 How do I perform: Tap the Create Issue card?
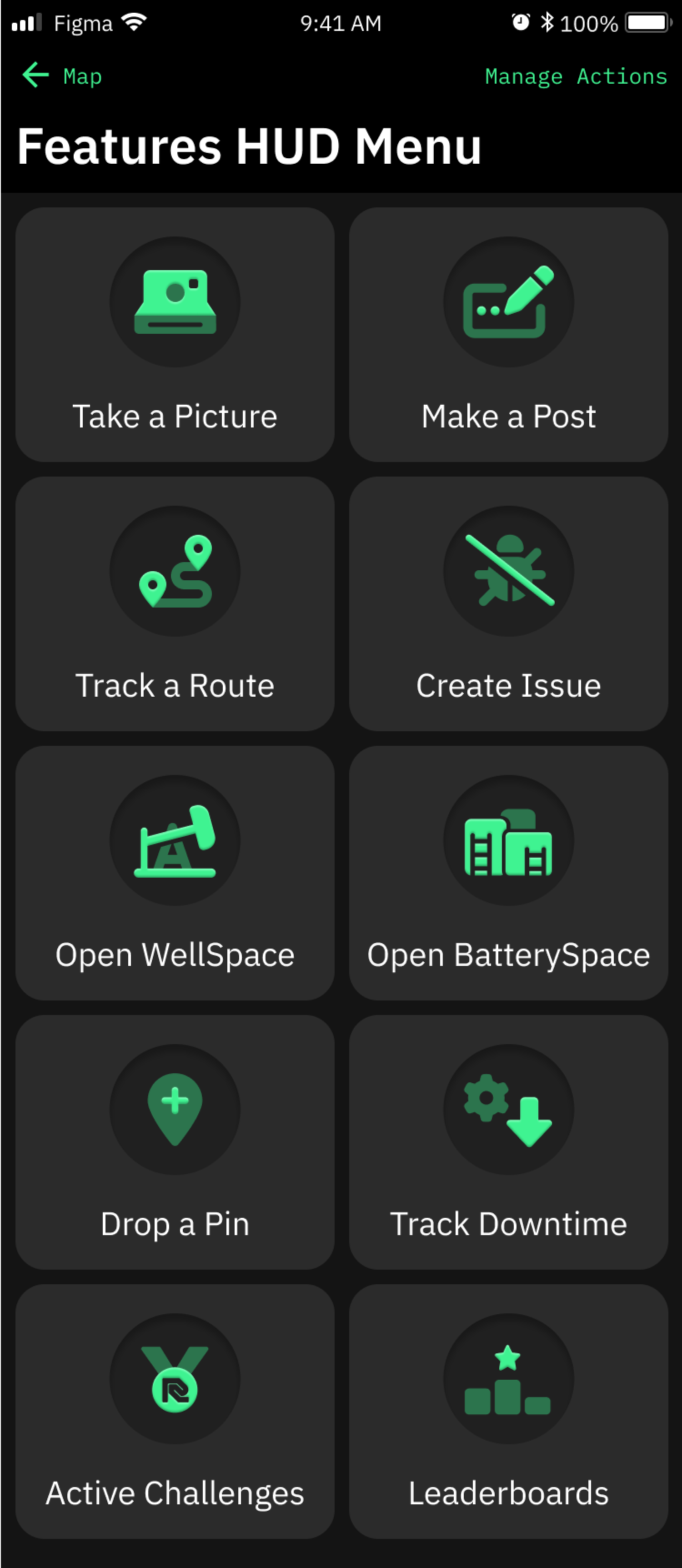point(508,604)
